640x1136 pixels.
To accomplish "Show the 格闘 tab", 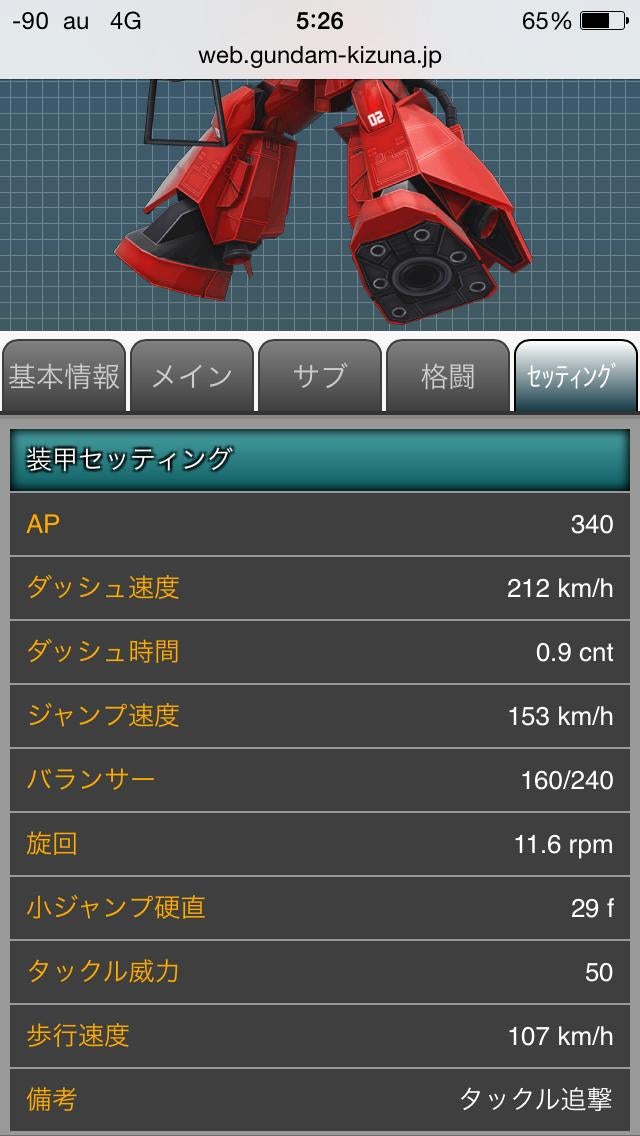I will [x=448, y=376].
